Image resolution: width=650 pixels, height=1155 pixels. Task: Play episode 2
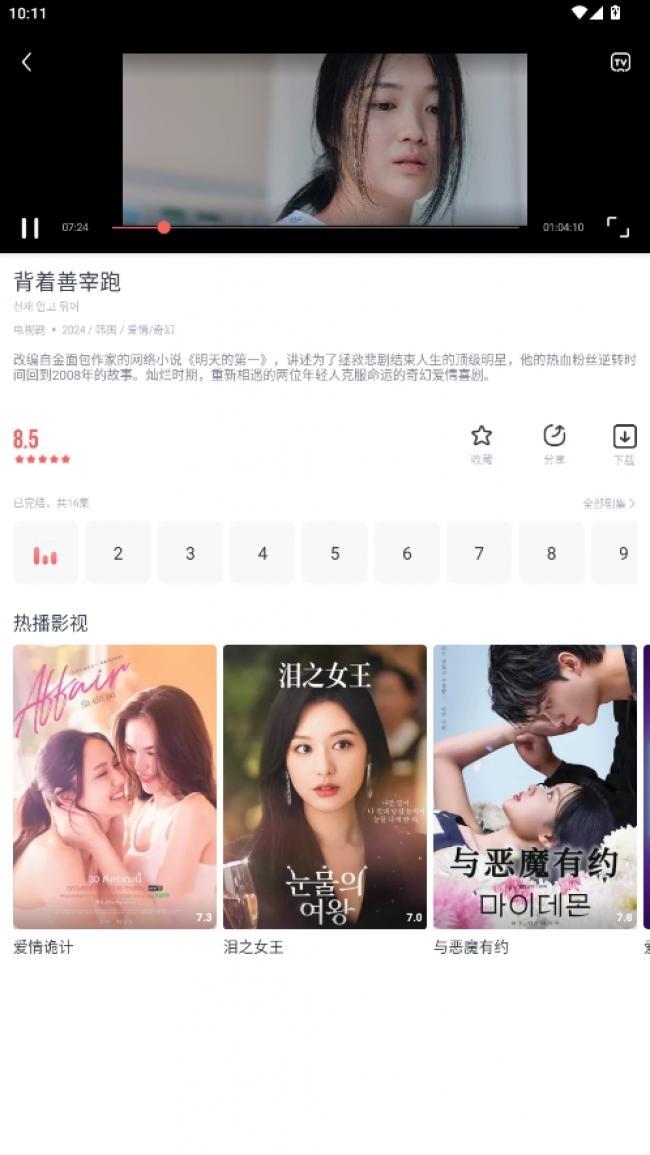(118, 553)
